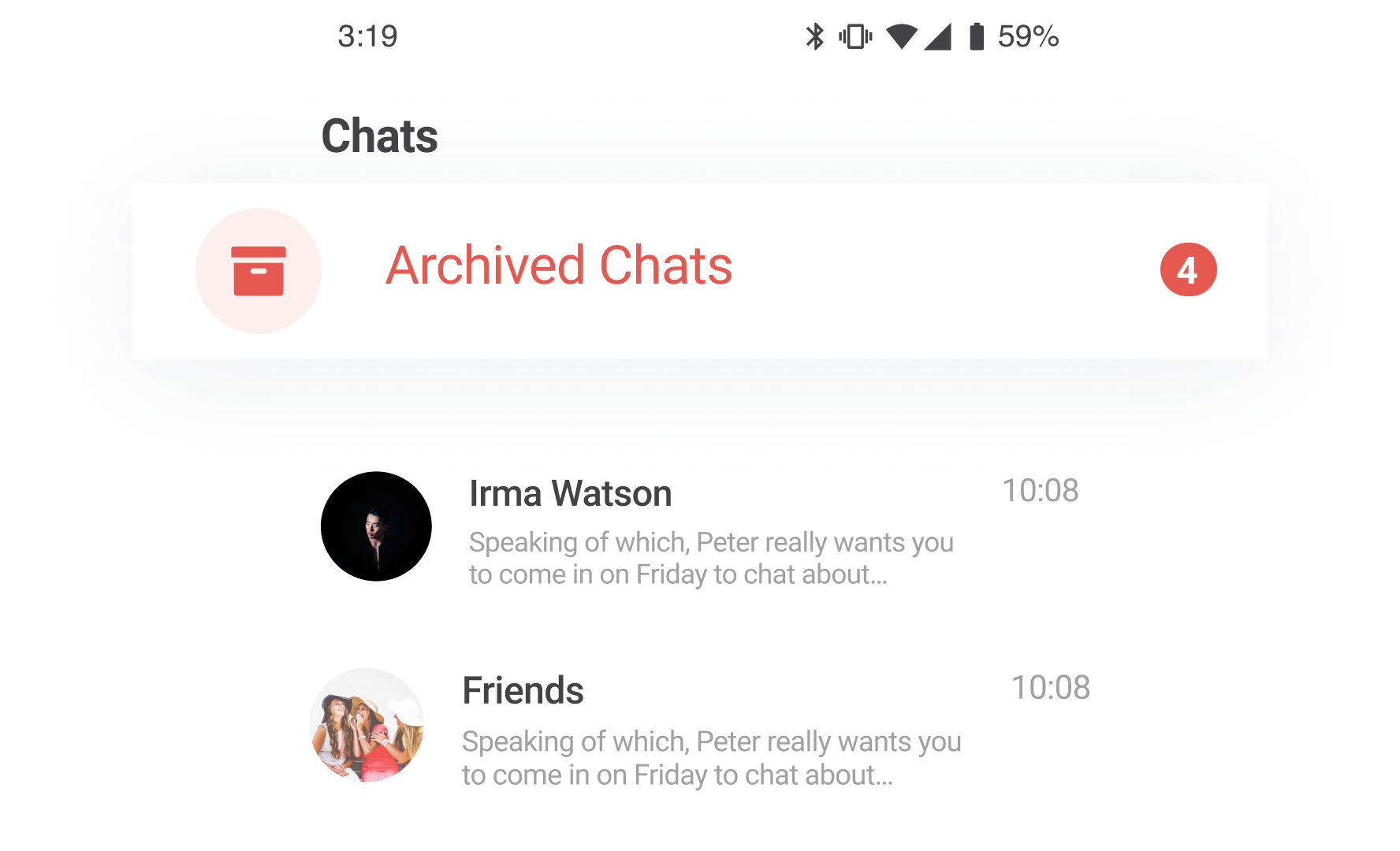Open the chat with Irma Watson
This screenshot has height=851, width=1400.
[x=571, y=495]
